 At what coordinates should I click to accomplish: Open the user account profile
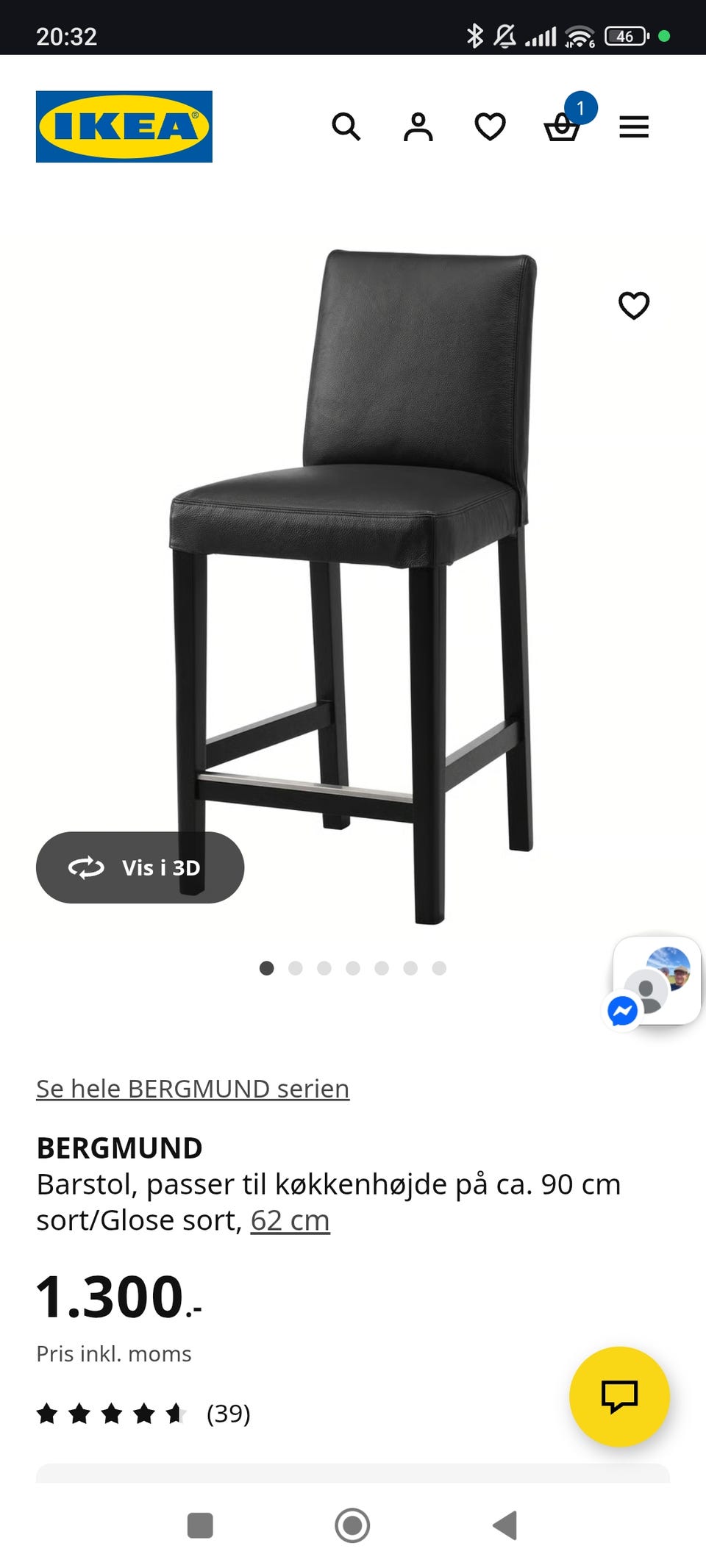point(418,126)
